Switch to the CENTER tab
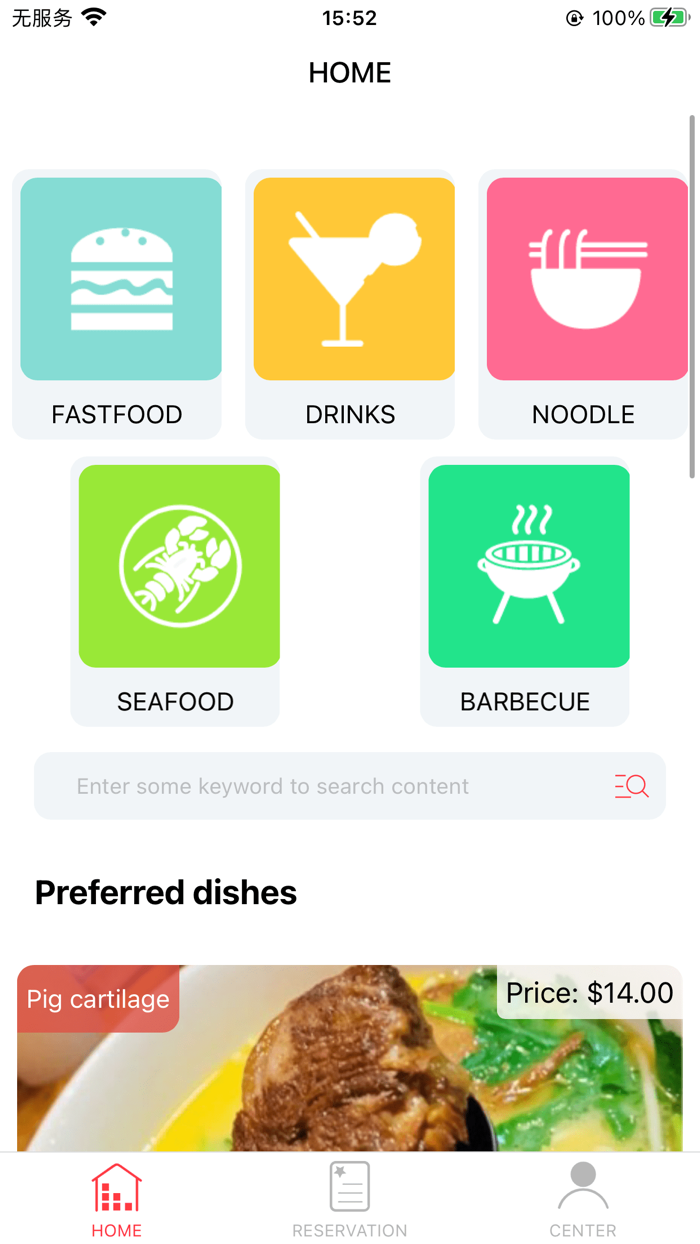This screenshot has height=1244, width=700. click(583, 1199)
